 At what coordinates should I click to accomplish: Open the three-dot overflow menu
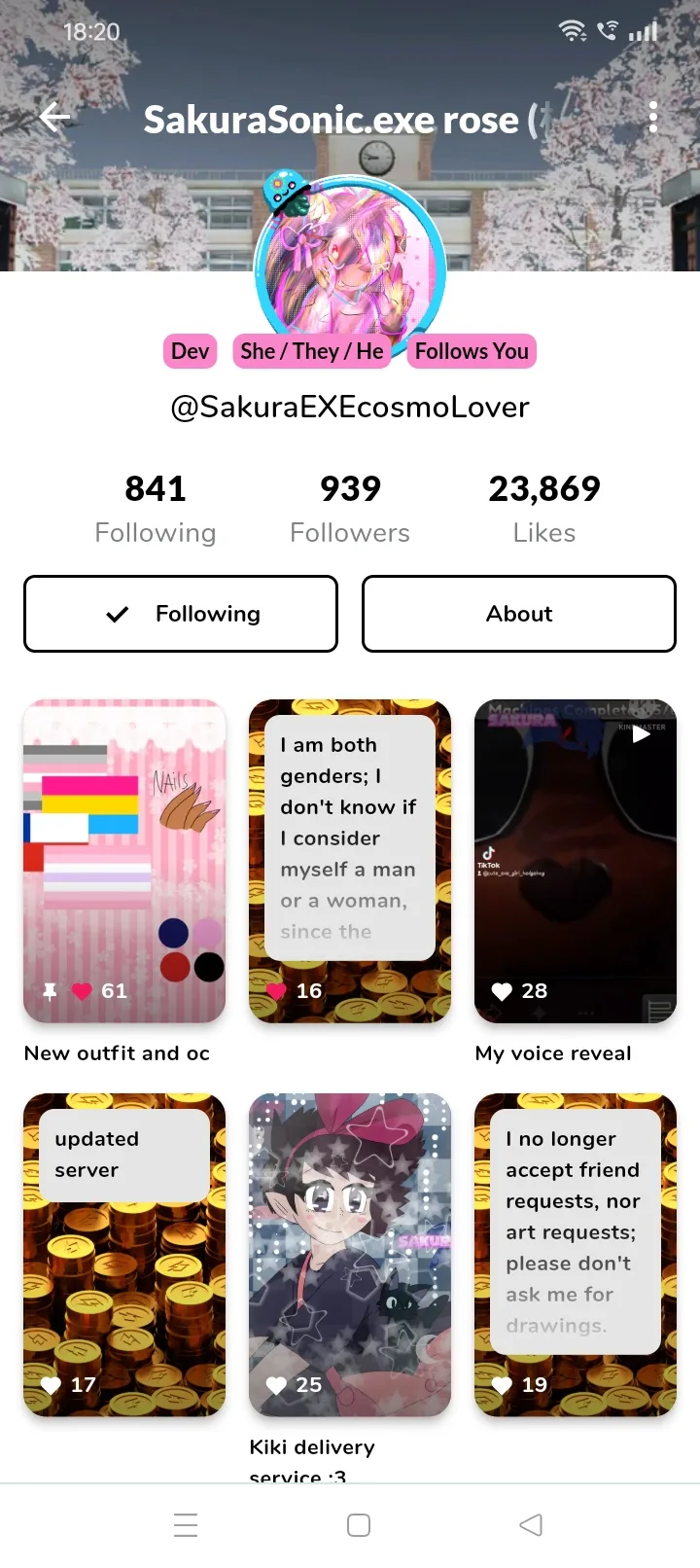tap(653, 118)
